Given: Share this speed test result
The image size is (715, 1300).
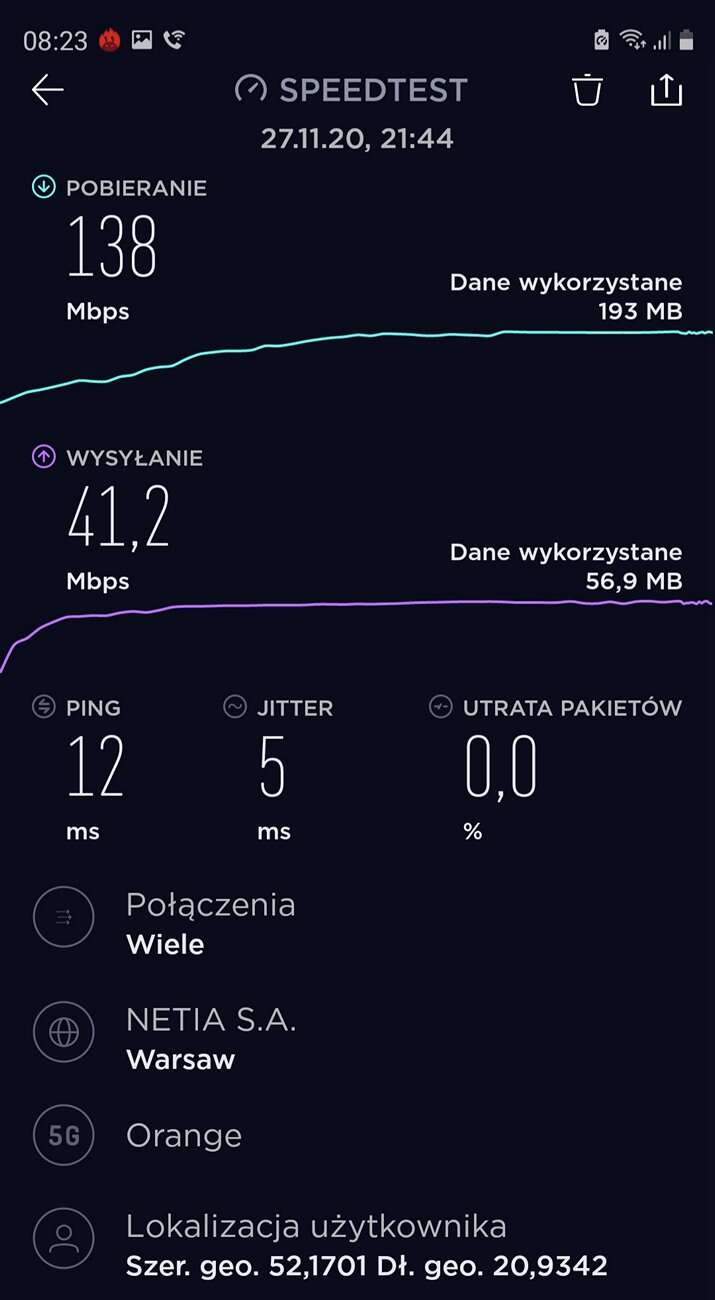Looking at the screenshot, I should [x=666, y=90].
